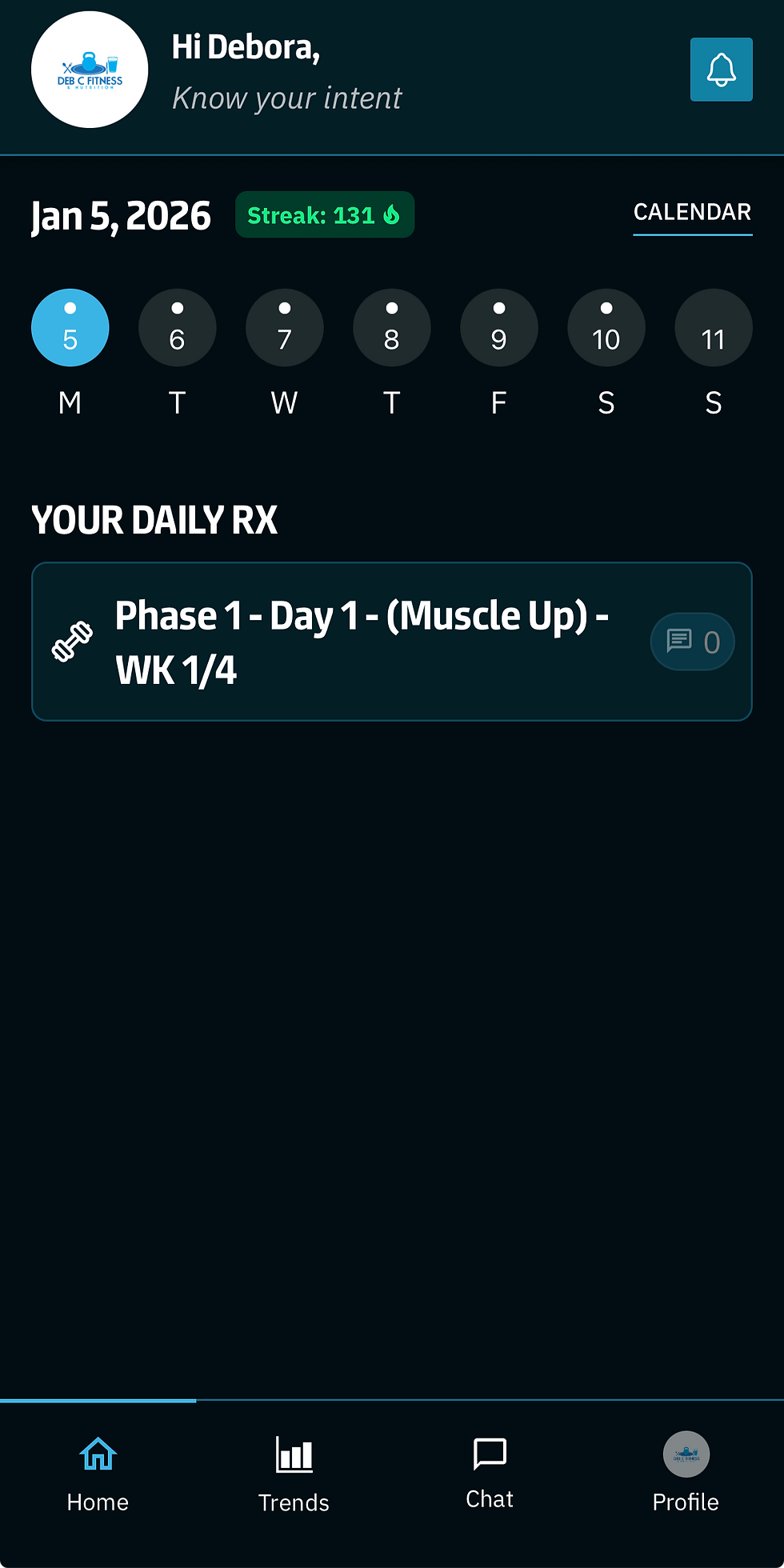Select Wednesday the 7th
Screen dimensions: 784x1568
point(284,327)
